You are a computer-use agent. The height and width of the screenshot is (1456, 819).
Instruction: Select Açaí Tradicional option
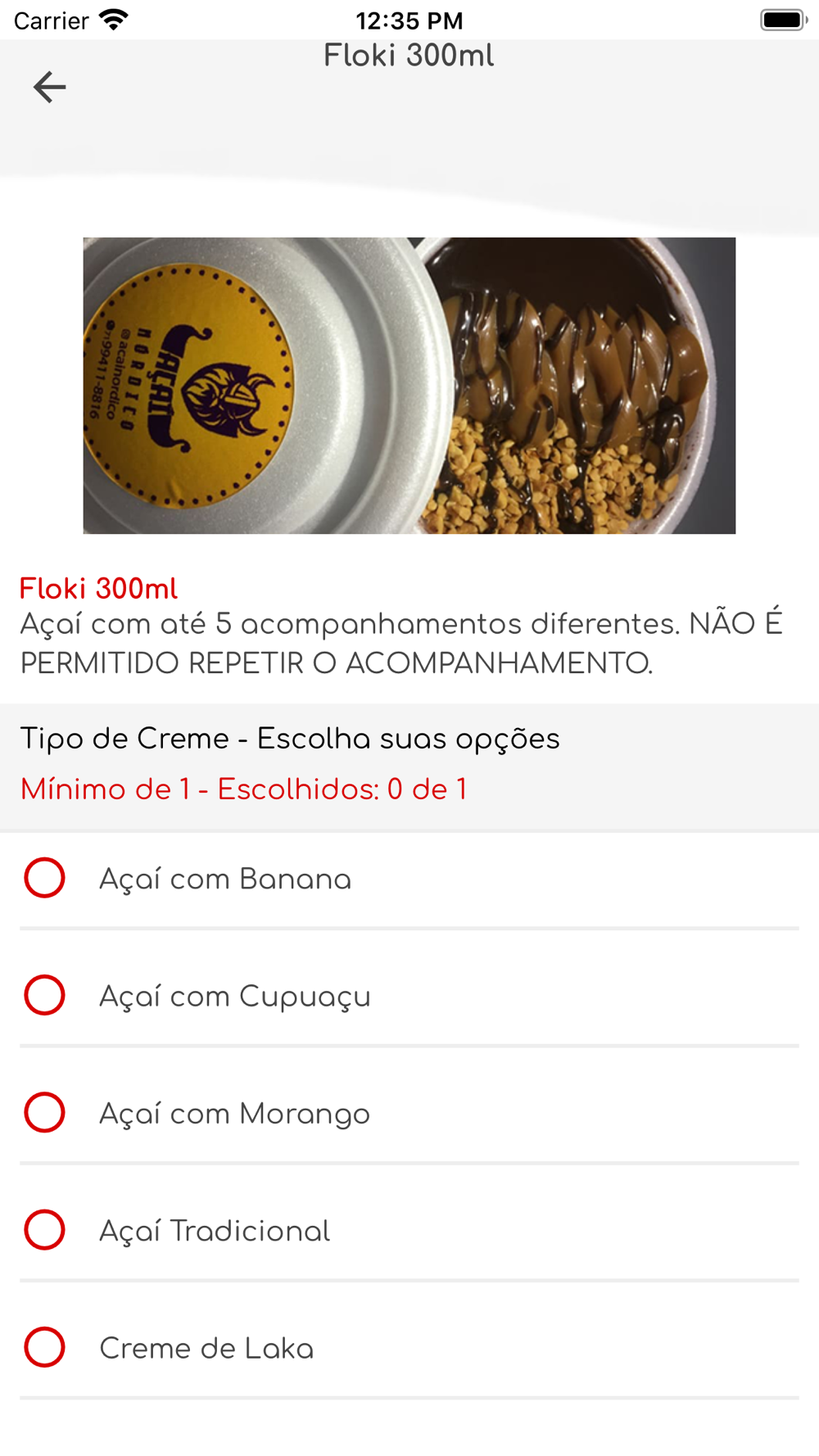click(409, 1232)
